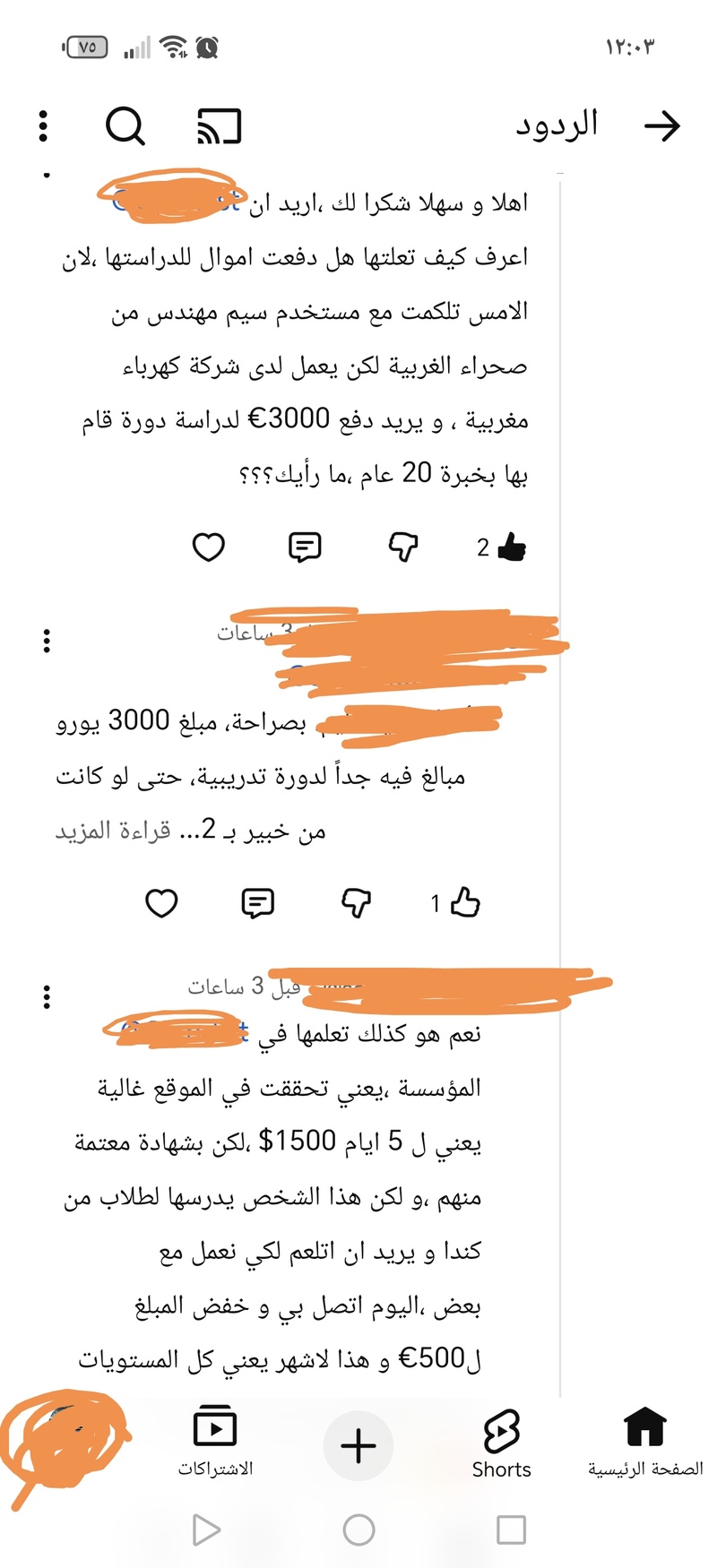The image size is (717, 1568).
Task: Heart the comment with 2 likes
Action: point(209,547)
